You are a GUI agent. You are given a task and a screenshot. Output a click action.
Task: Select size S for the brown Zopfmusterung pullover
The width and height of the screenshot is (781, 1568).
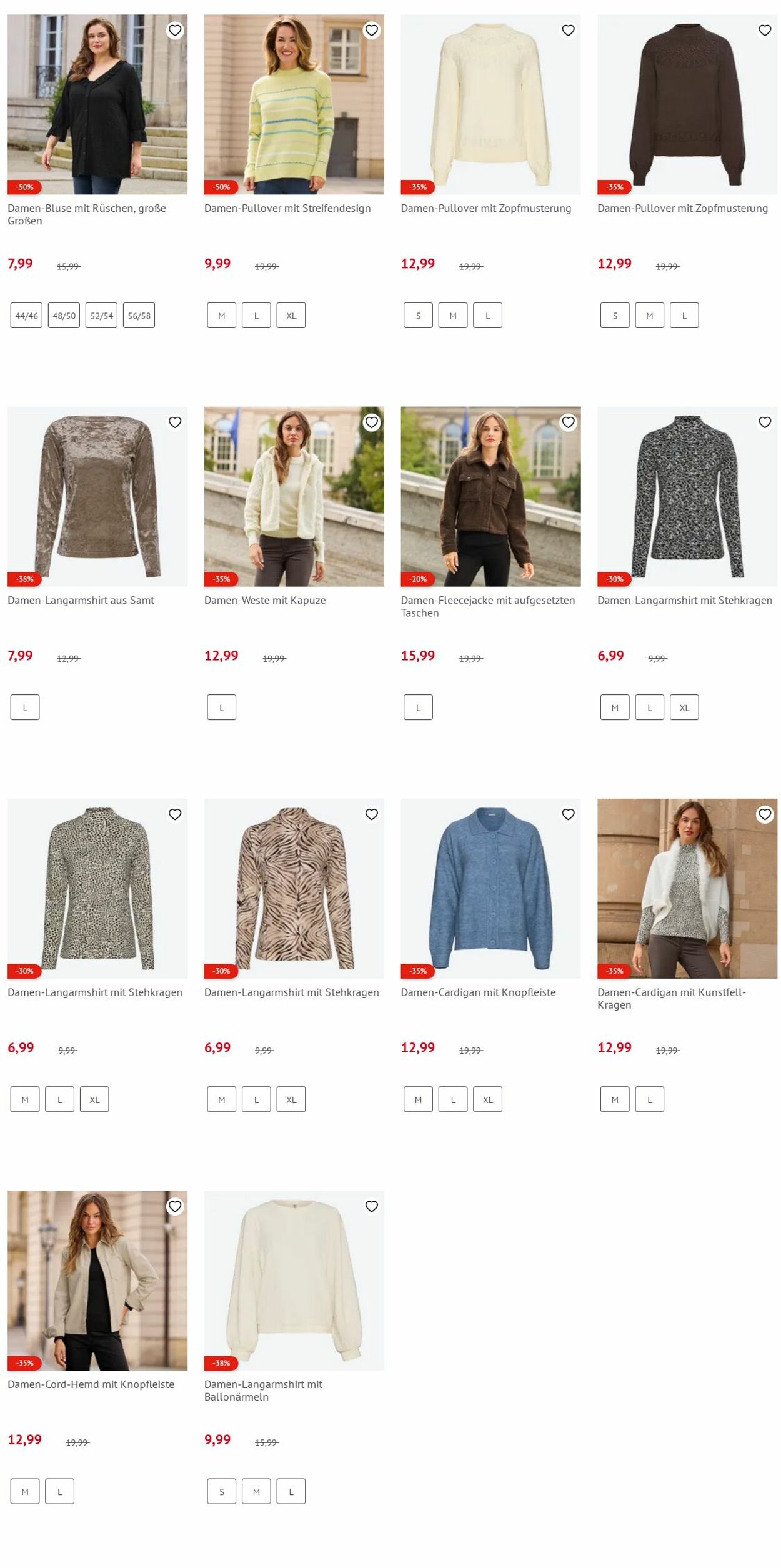click(x=615, y=316)
